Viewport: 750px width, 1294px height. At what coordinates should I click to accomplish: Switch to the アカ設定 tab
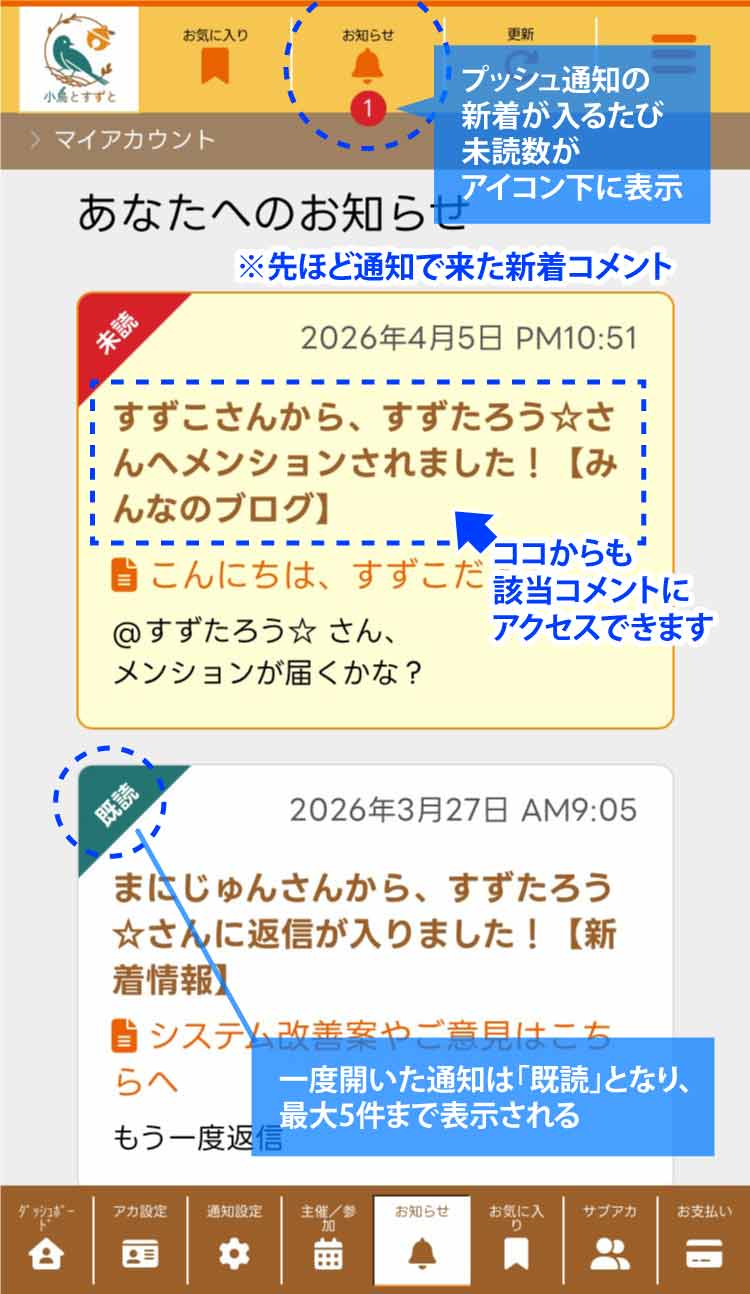(140, 1240)
